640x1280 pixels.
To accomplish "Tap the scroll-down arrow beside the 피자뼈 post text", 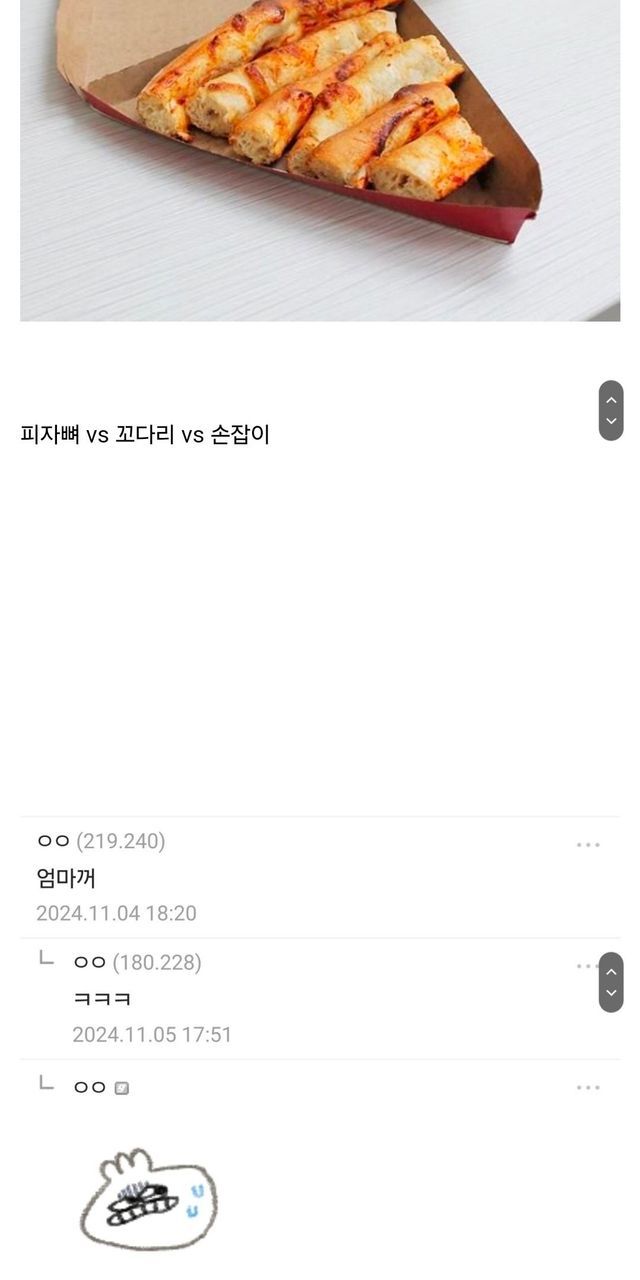I will point(611,423).
